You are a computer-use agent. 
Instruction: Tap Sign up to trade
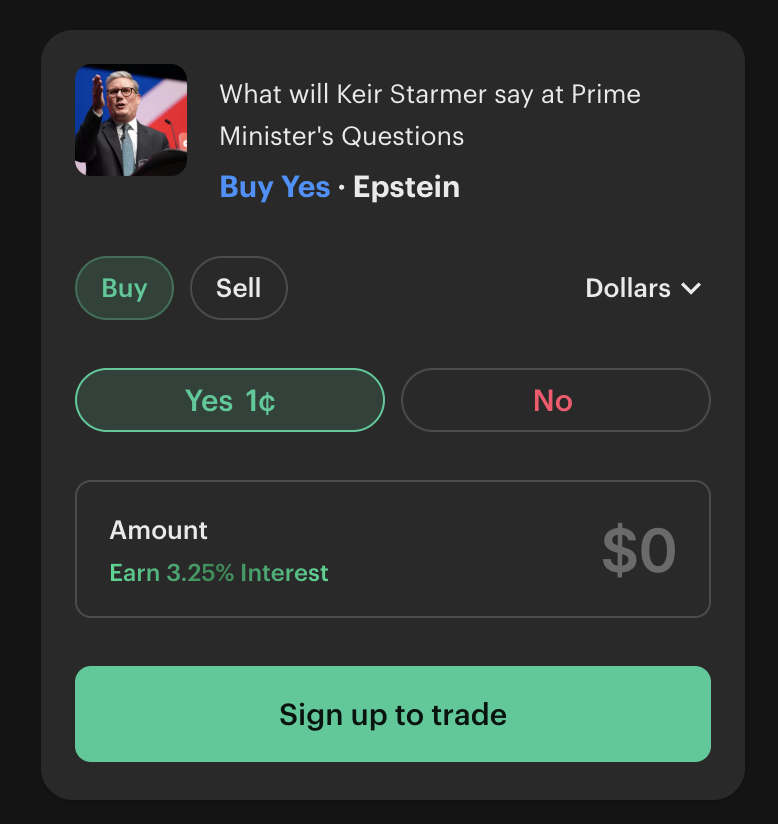point(393,714)
